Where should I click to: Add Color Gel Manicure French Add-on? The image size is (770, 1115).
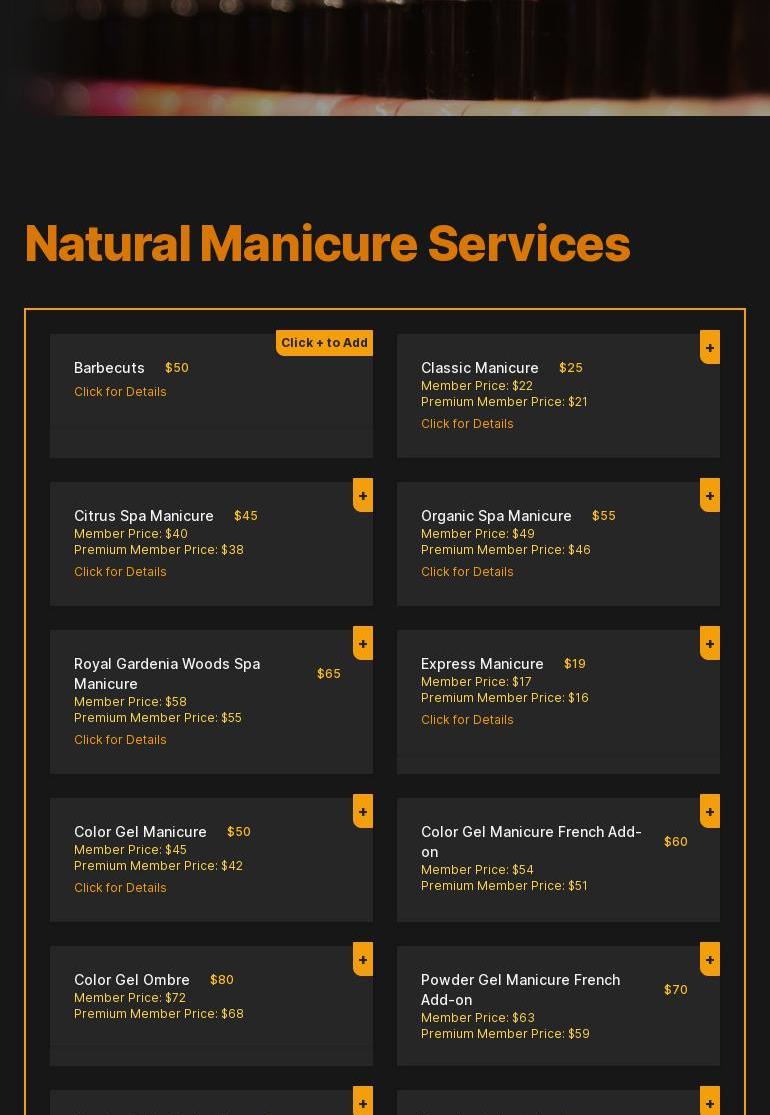point(710,811)
